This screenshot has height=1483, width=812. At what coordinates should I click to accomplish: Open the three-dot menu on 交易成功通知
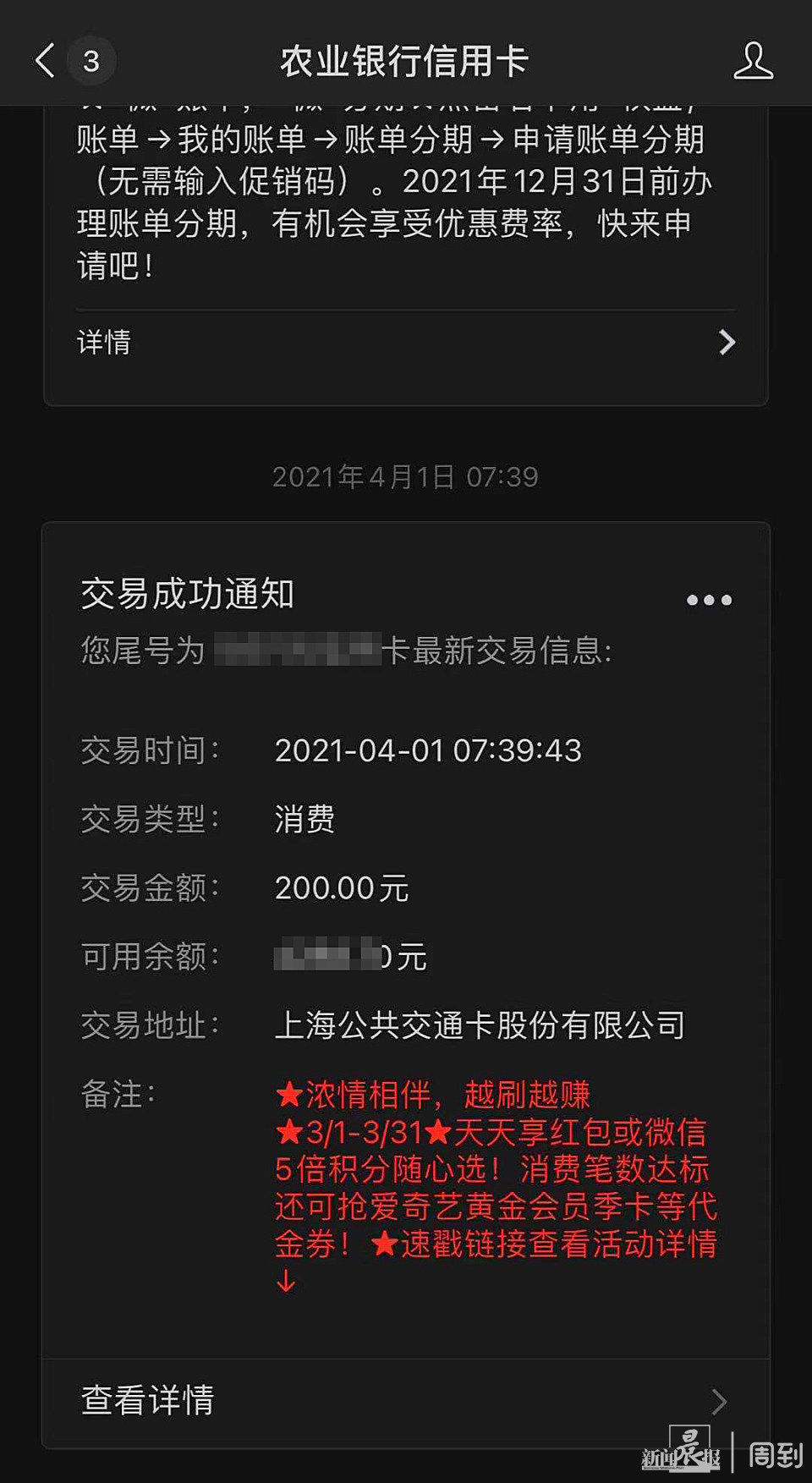pos(709,600)
